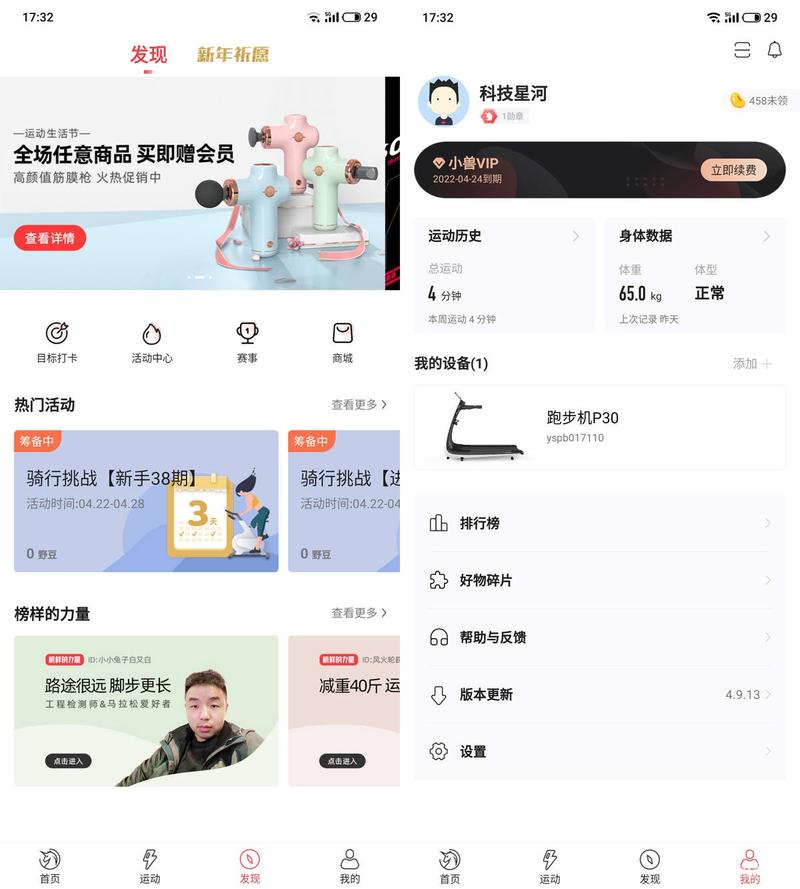Viewport: 800px width, 889px height.
Task: Go to 赛事 events
Action: (x=247, y=342)
